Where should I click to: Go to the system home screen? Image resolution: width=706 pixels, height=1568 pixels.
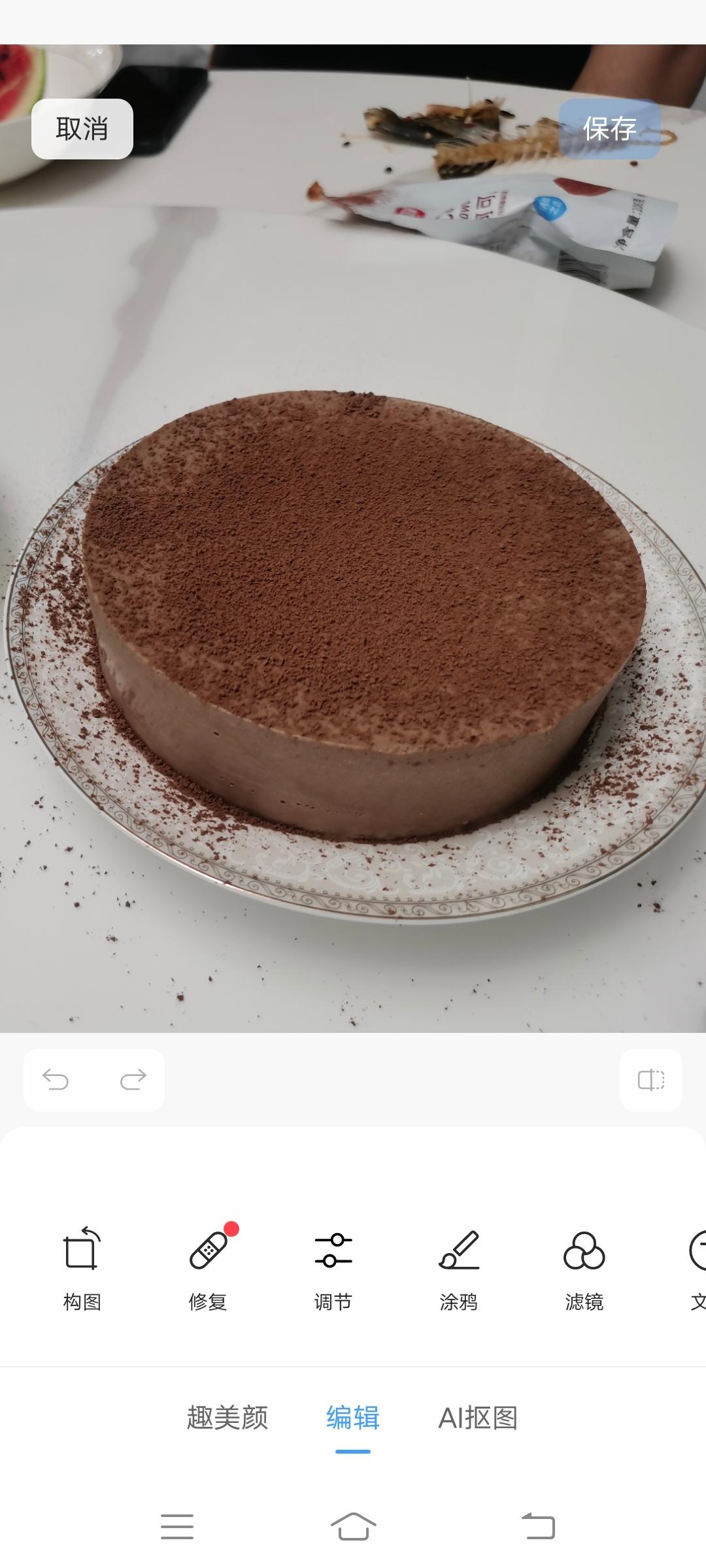tap(353, 1527)
